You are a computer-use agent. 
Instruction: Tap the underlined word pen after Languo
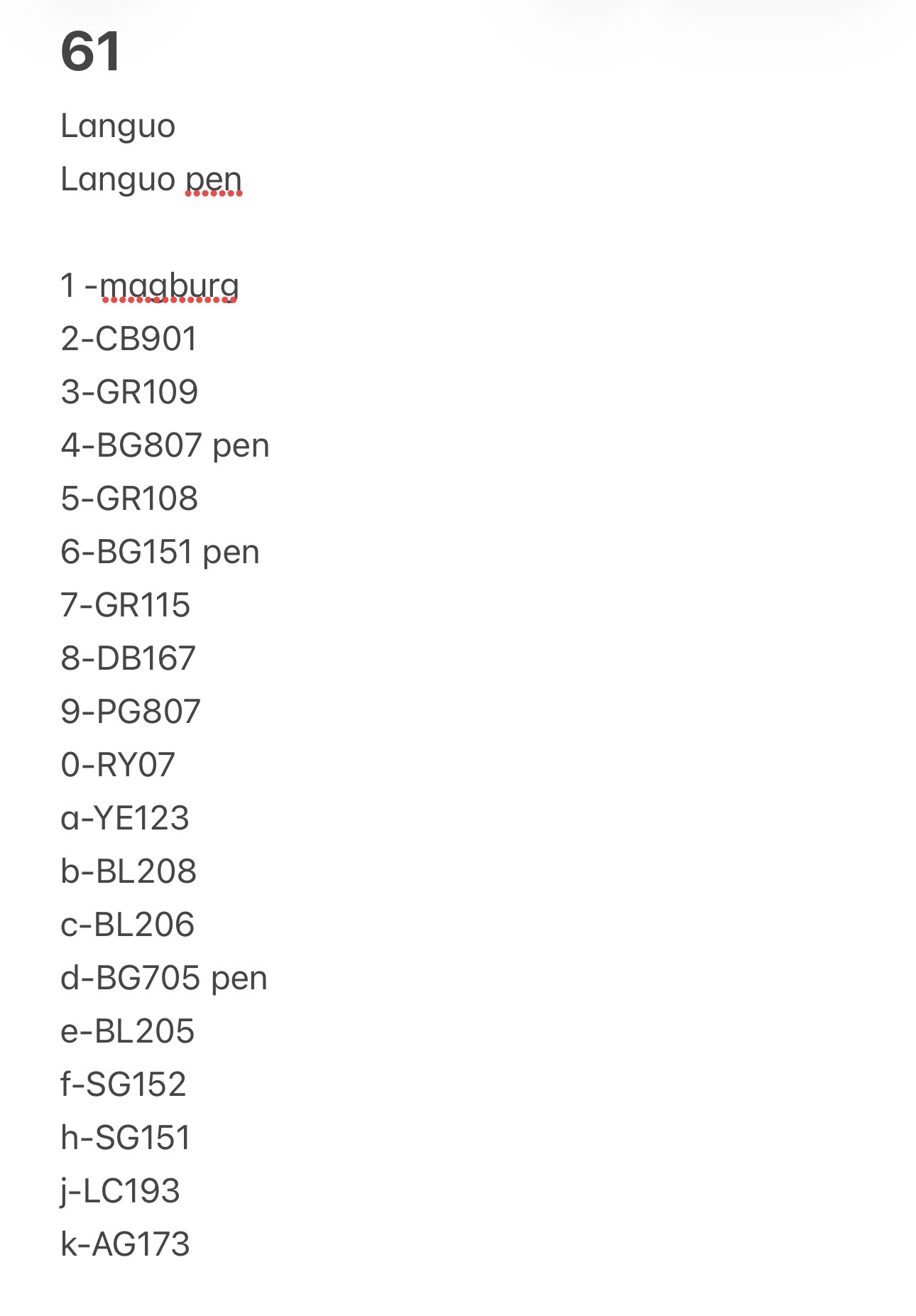214,180
